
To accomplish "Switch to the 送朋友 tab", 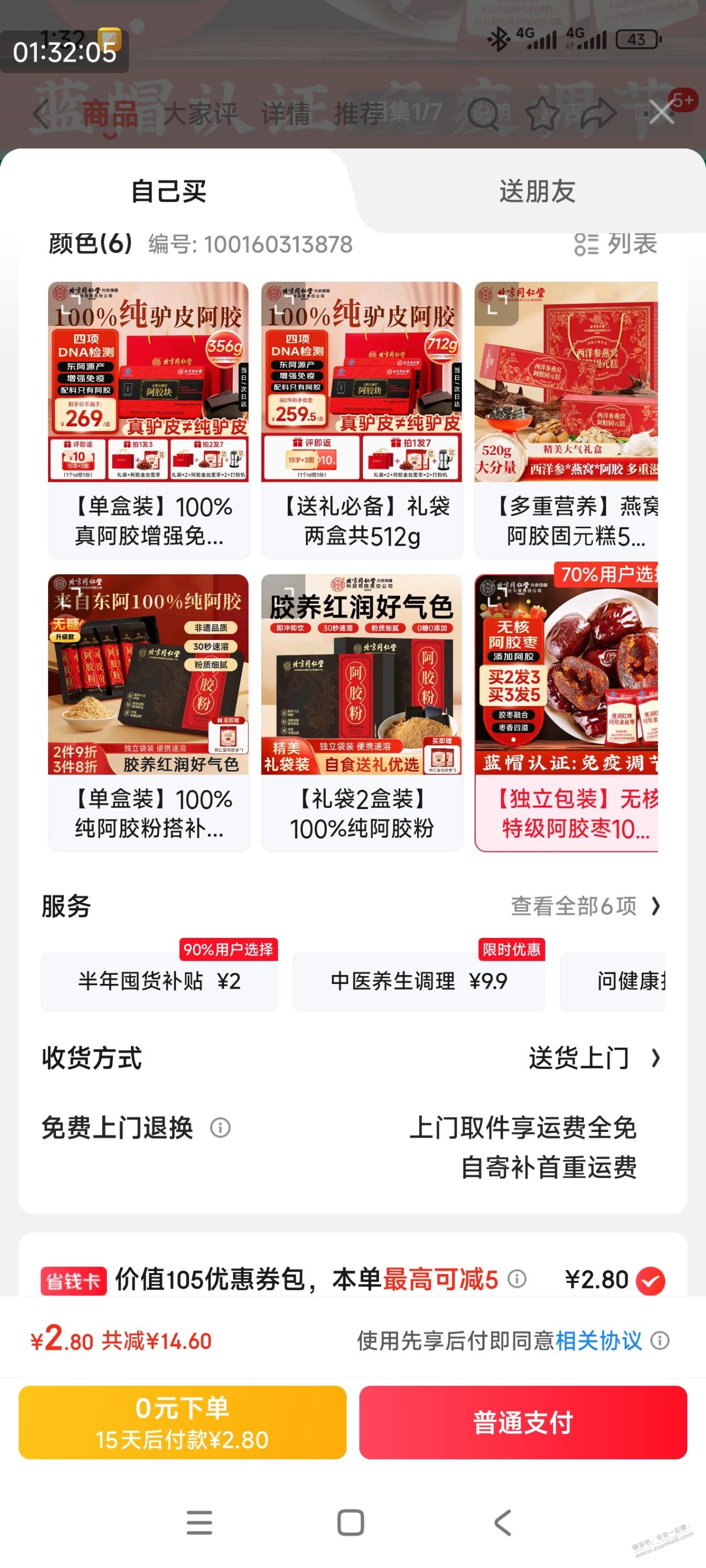I will (537, 191).
